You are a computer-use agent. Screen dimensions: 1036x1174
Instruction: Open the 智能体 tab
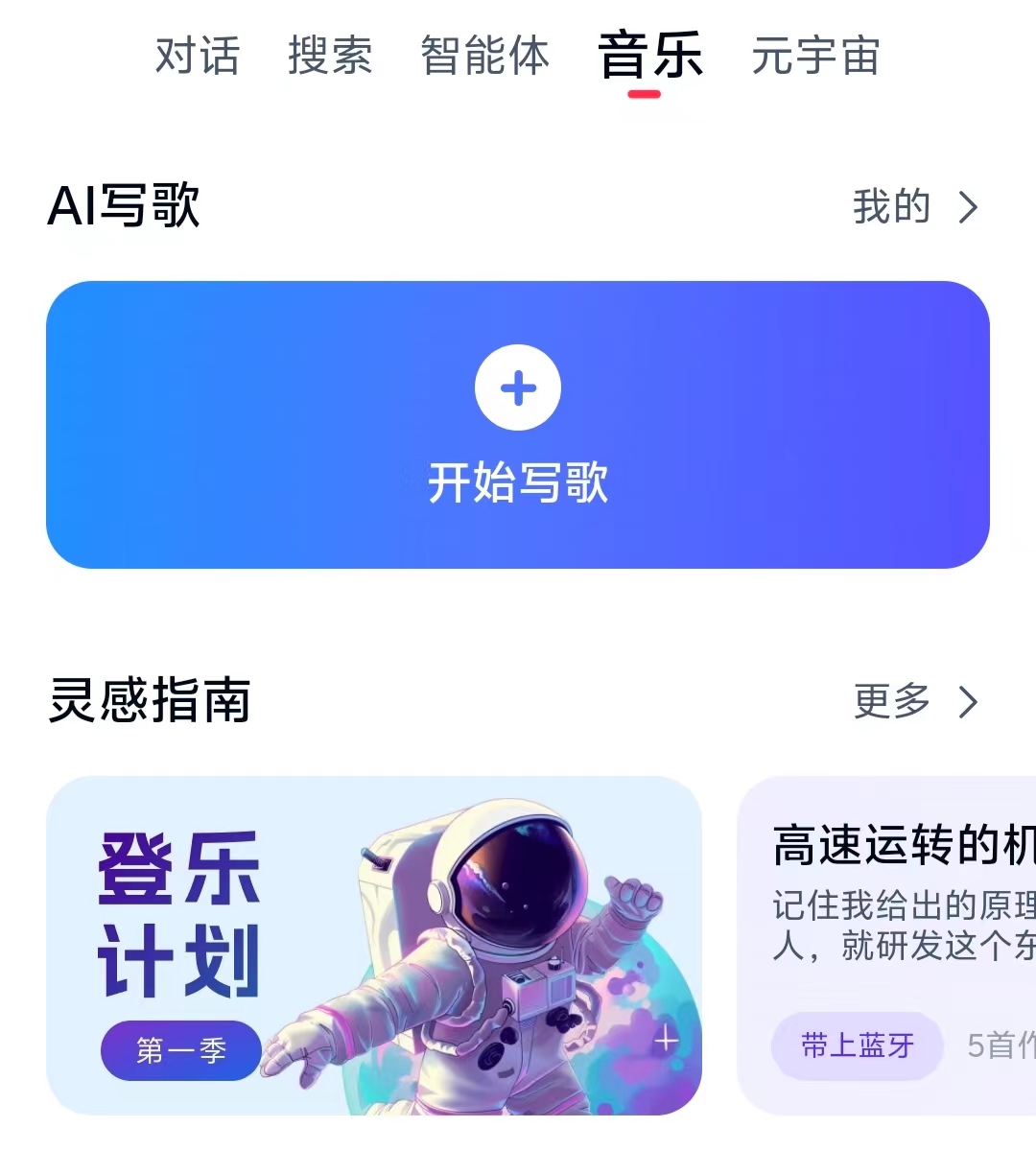484,56
